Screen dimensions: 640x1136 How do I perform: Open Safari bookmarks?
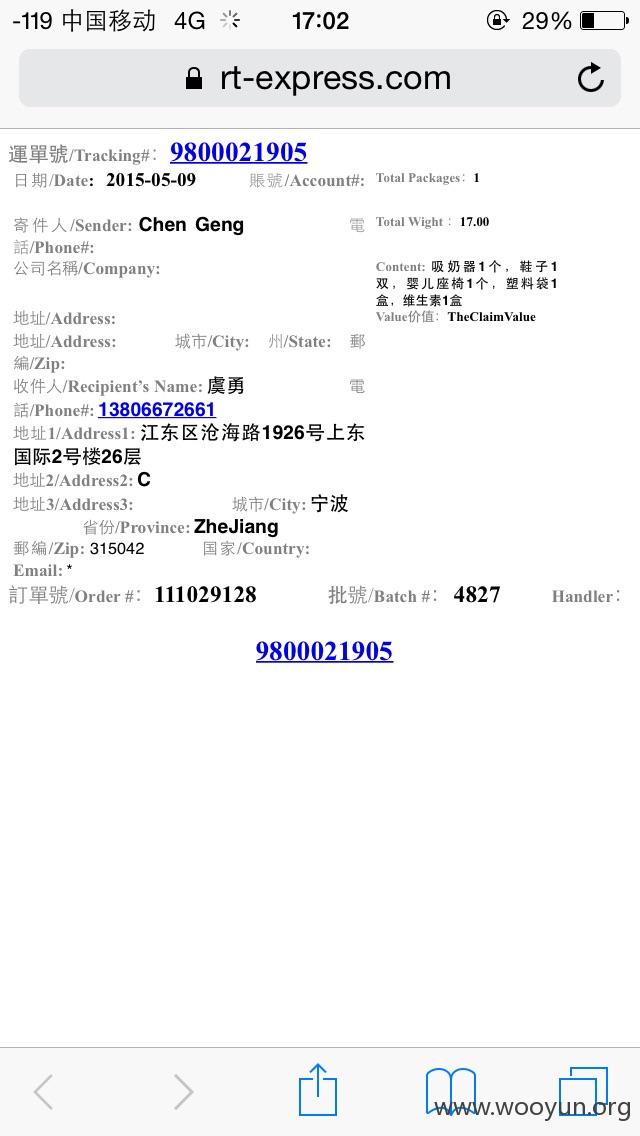(x=450, y=1091)
